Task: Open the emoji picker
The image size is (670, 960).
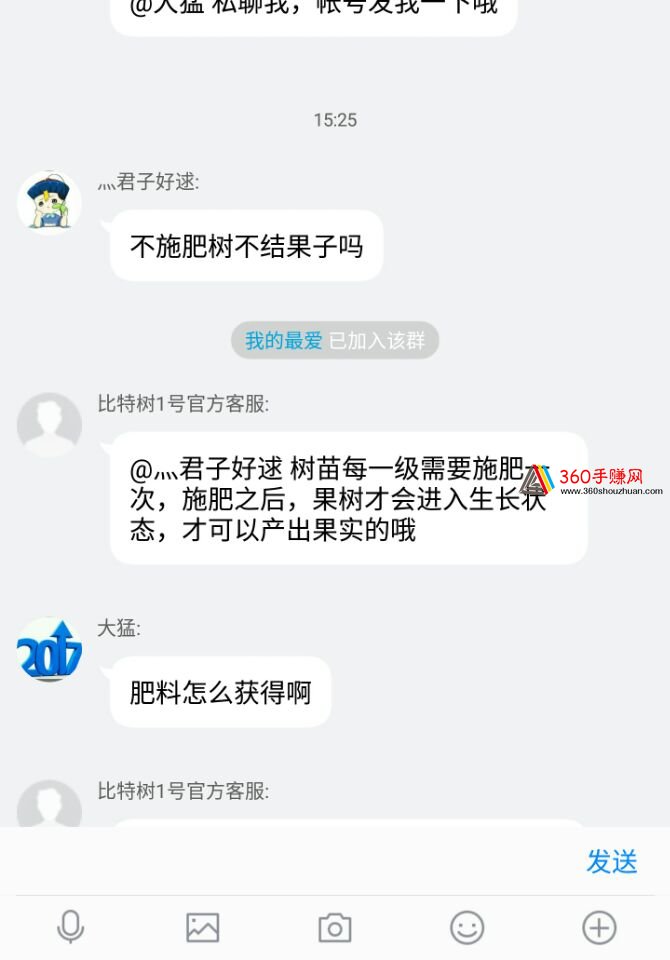Action: pos(467,927)
